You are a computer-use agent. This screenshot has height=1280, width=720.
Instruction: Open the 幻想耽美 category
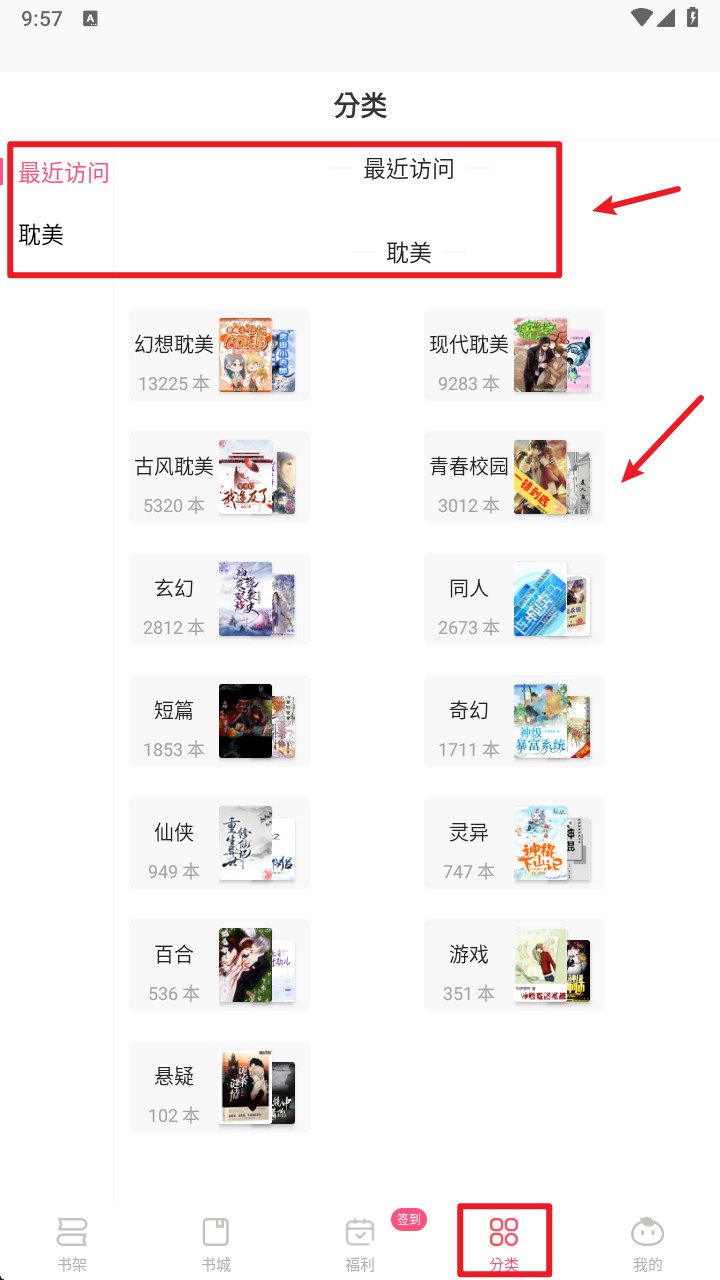(219, 355)
